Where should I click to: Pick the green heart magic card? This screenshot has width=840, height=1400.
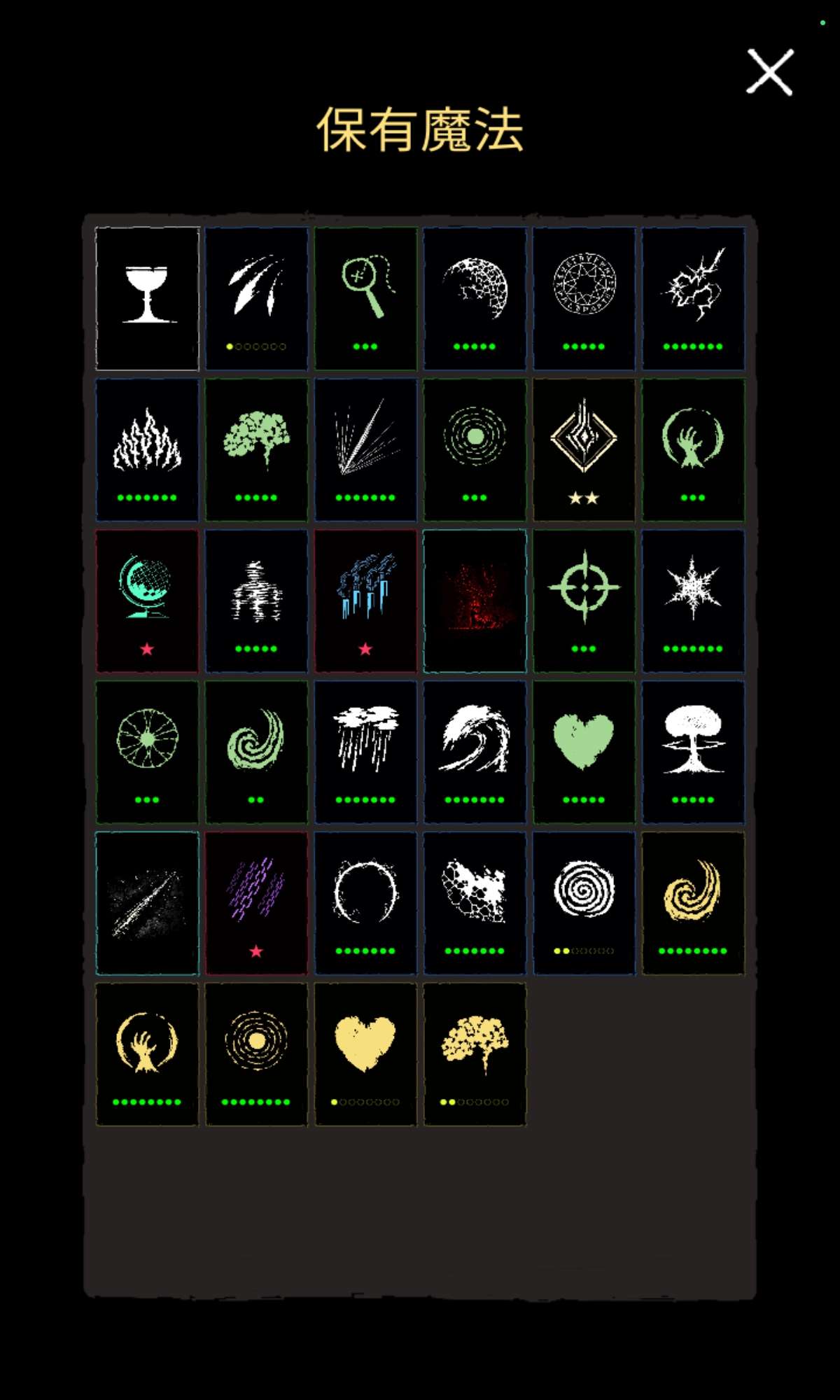click(584, 752)
